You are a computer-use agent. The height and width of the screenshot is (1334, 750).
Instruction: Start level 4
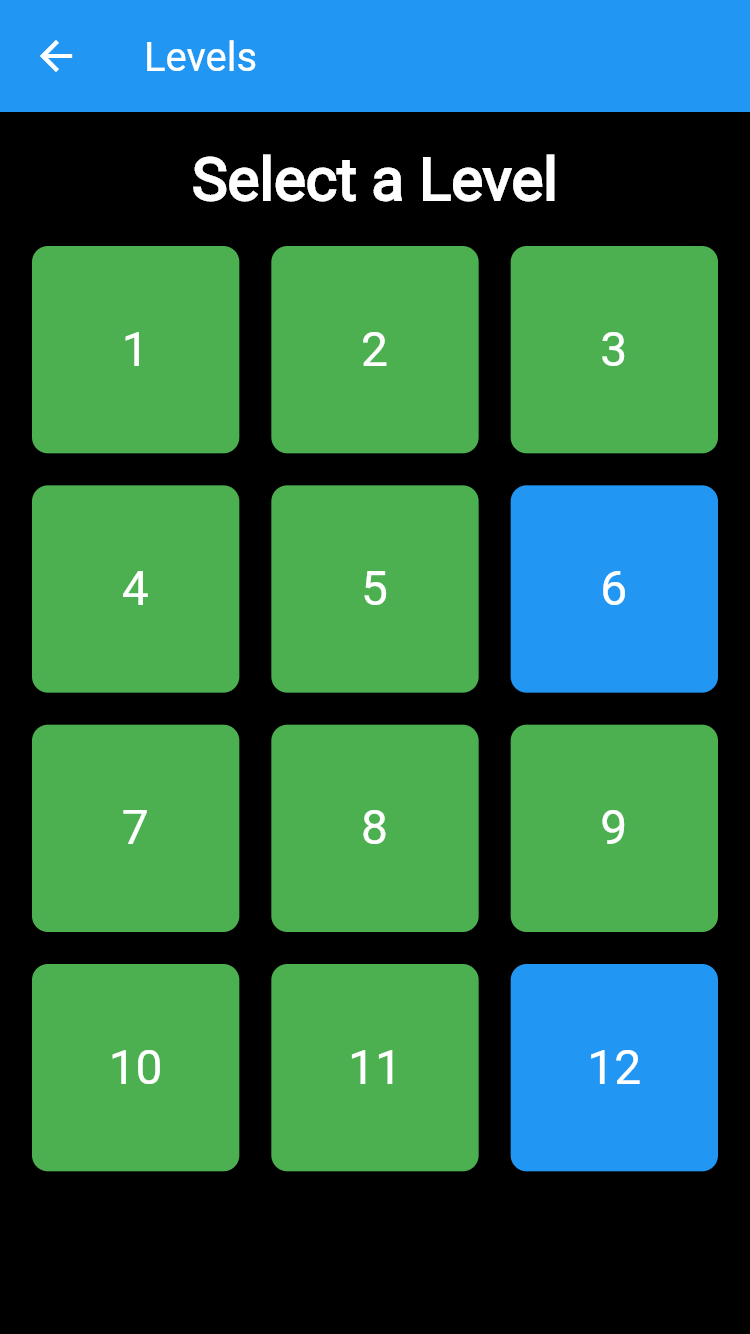(x=135, y=589)
